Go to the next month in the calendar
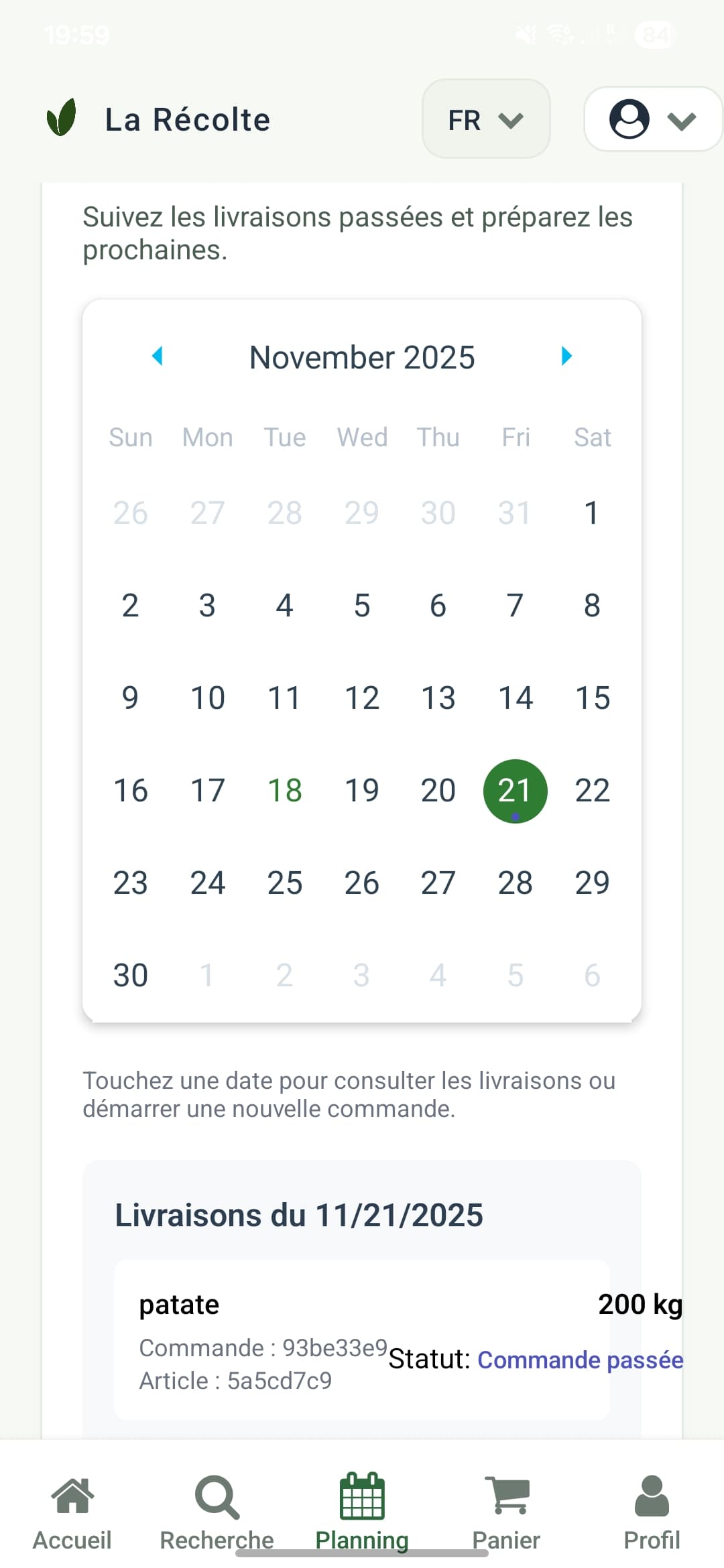Viewport: 724px width, 1568px height. point(566,356)
